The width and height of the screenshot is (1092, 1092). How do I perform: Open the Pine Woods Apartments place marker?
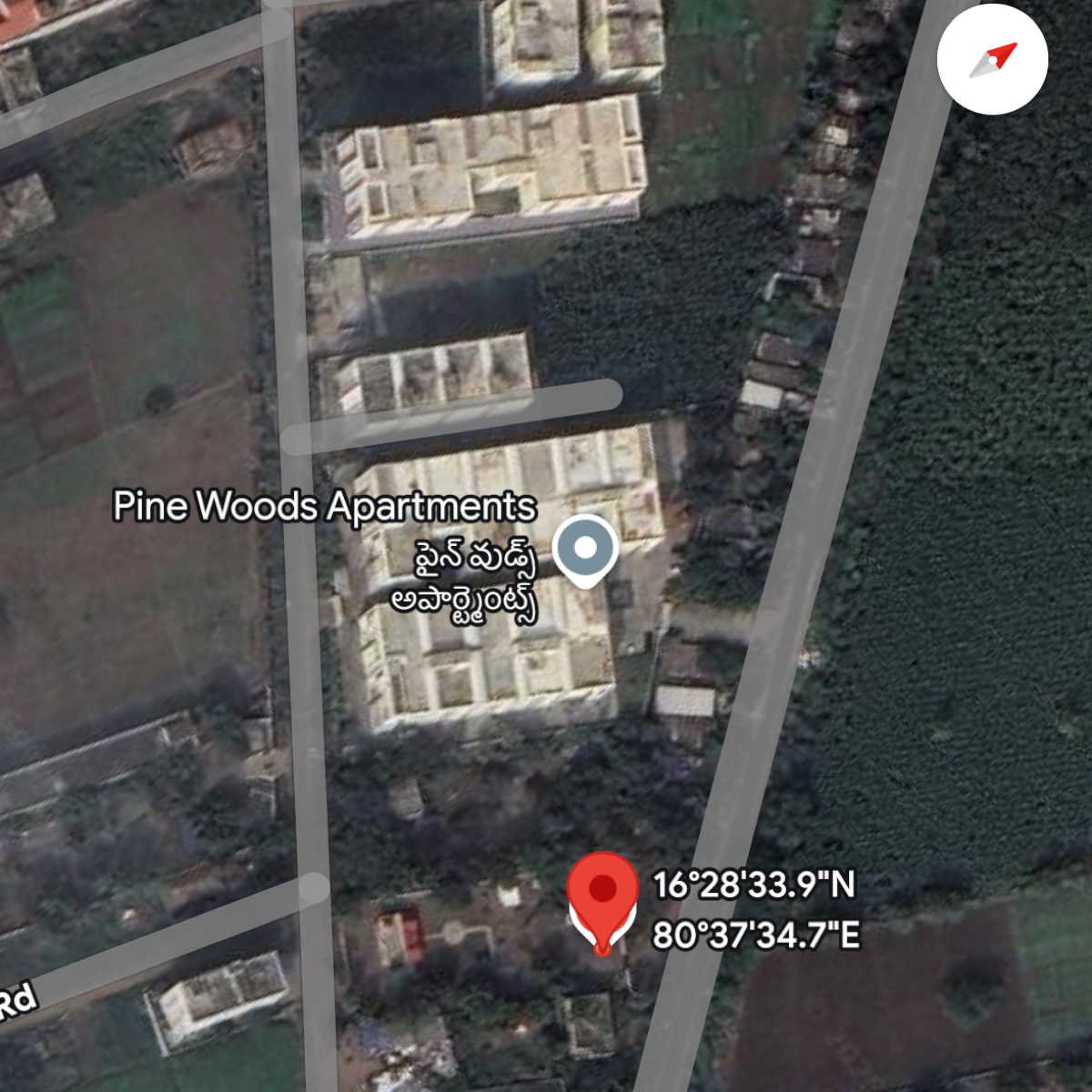coord(586,549)
